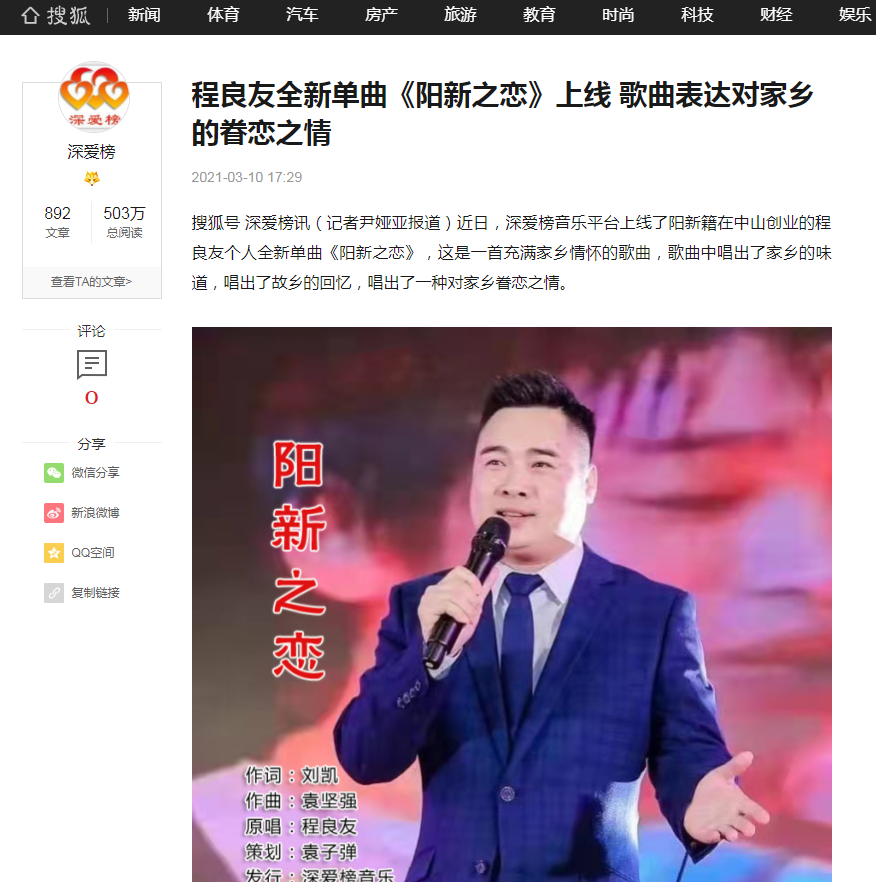Open the 科技 channel

tap(697, 15)
